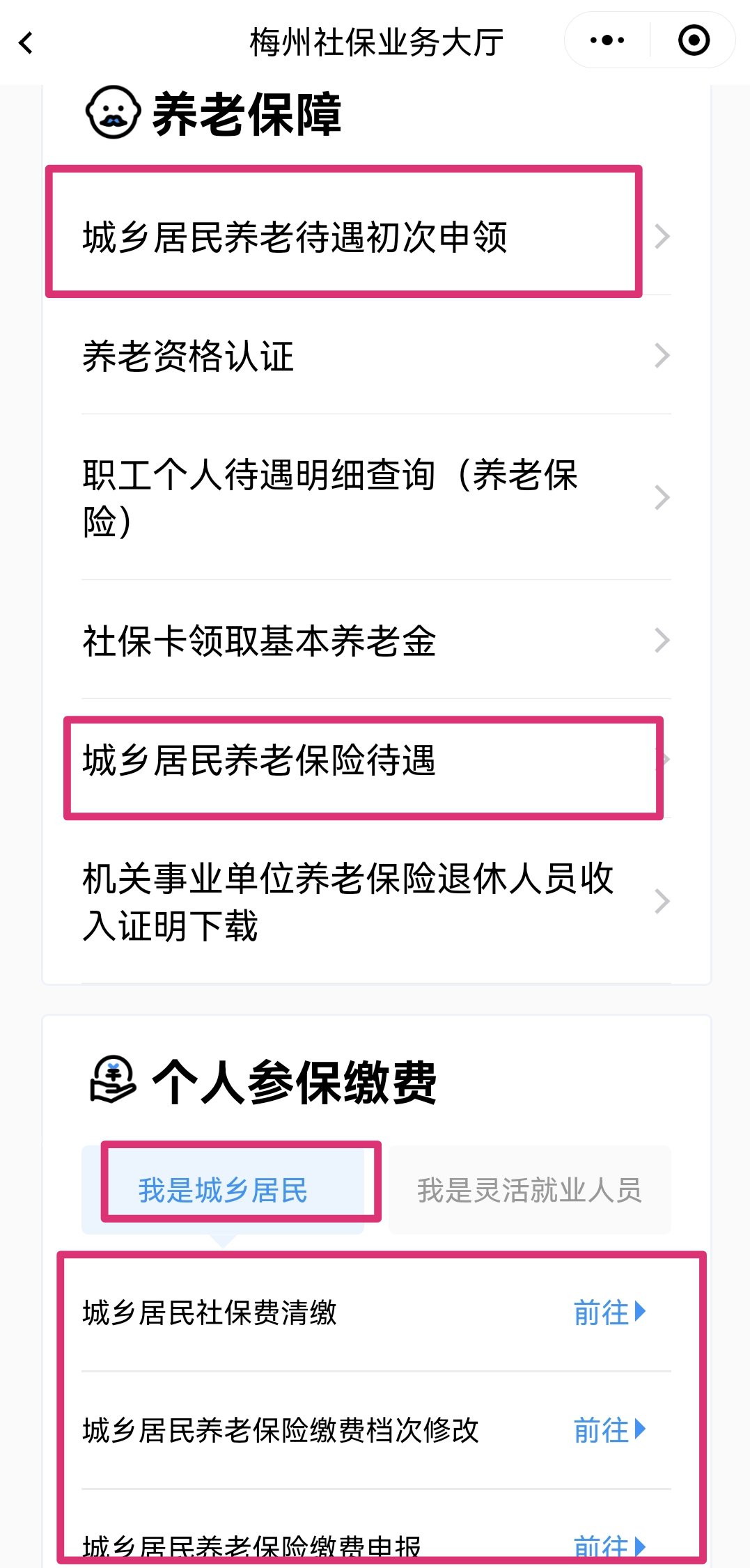This screenshot has height=1568, width=750.
Task: Tap 前往 for 城乡居民养老保险缴费档次修改
Action: tap(609, 1430)
